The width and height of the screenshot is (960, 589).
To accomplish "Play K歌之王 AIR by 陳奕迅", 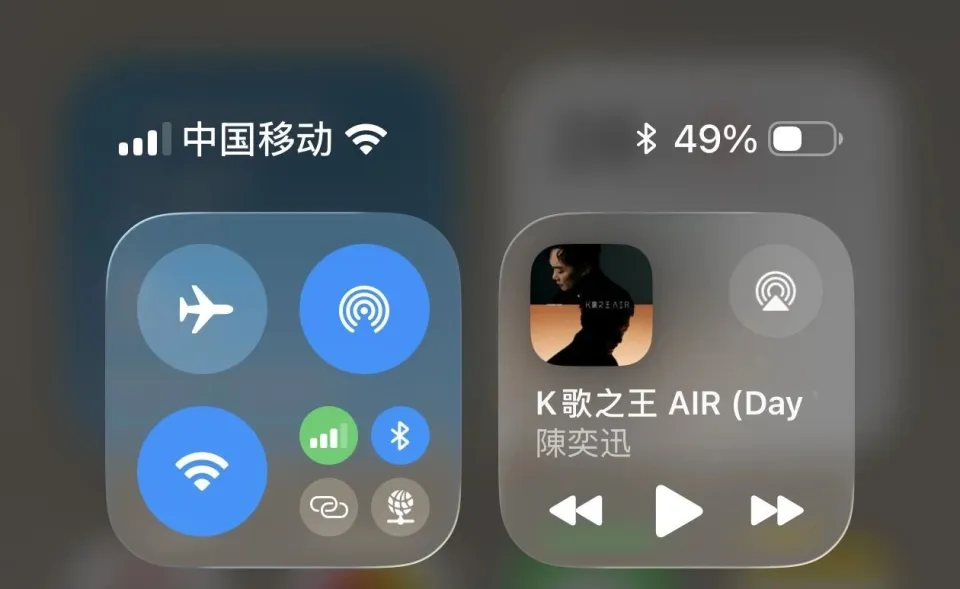I will 678,511.
